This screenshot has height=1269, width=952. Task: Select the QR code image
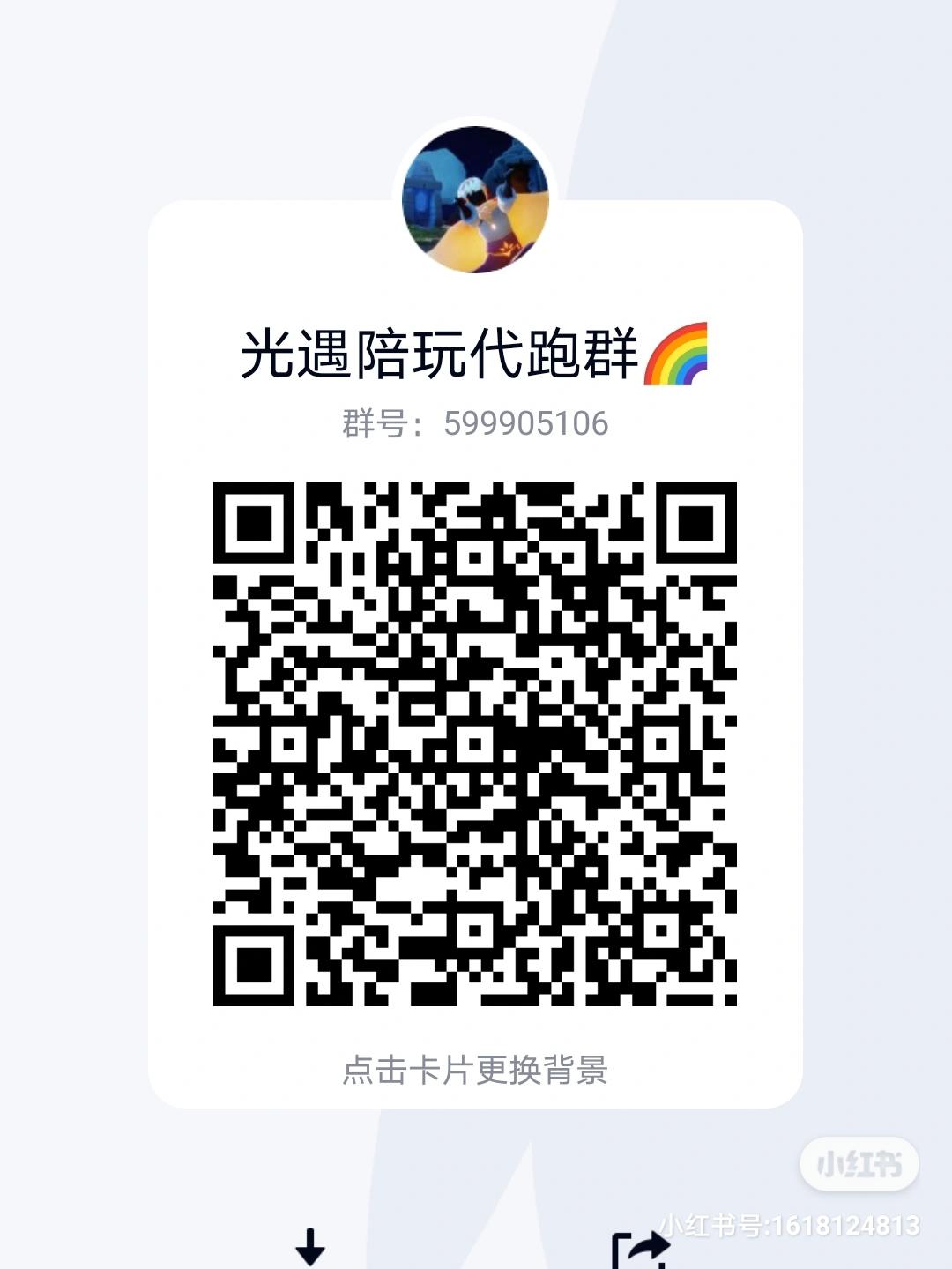476,750
